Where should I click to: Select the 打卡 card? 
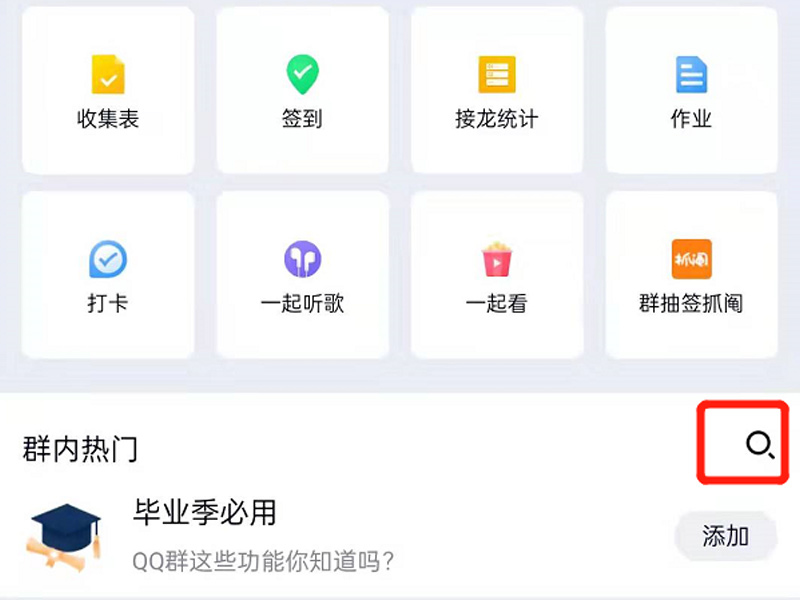pos(107,274)
